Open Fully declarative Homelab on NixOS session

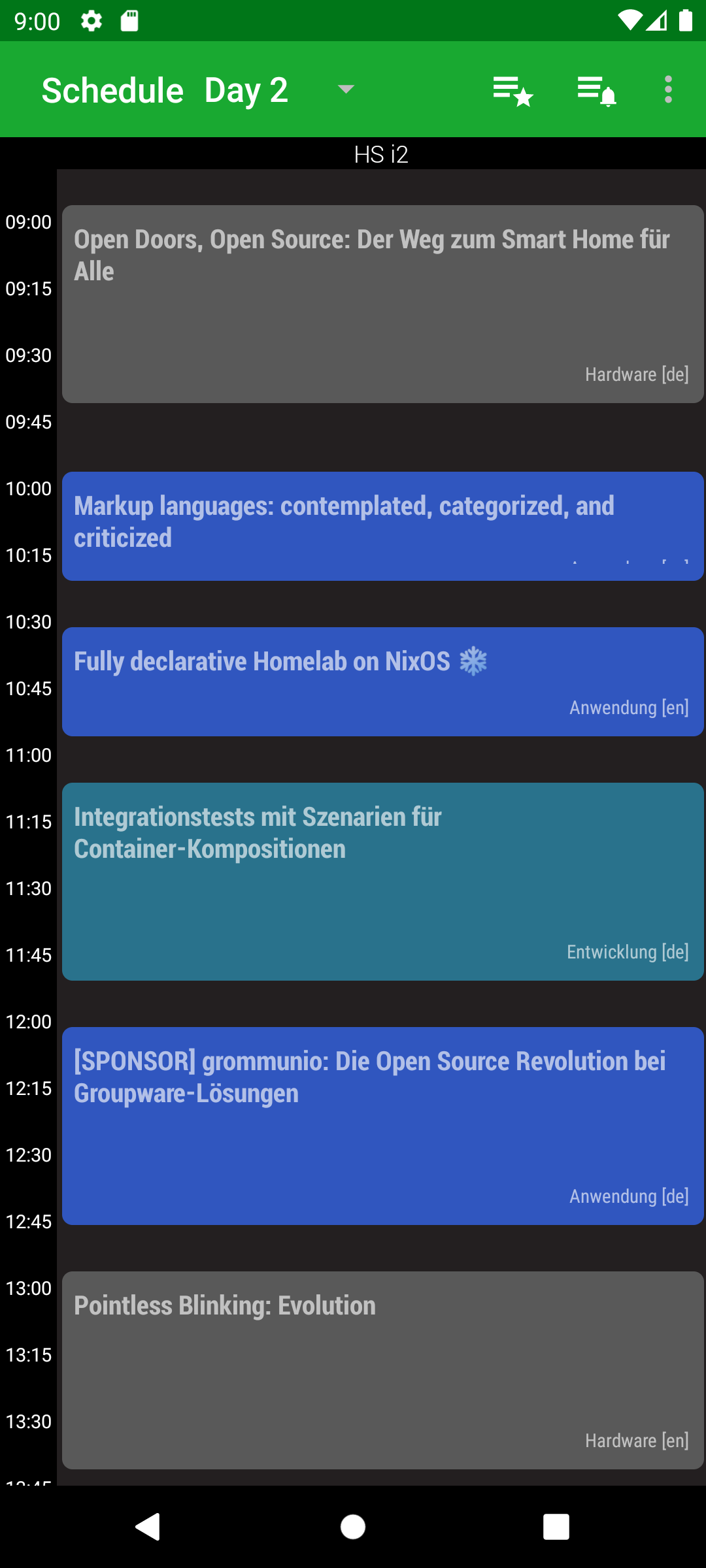[x=382, y=681]
